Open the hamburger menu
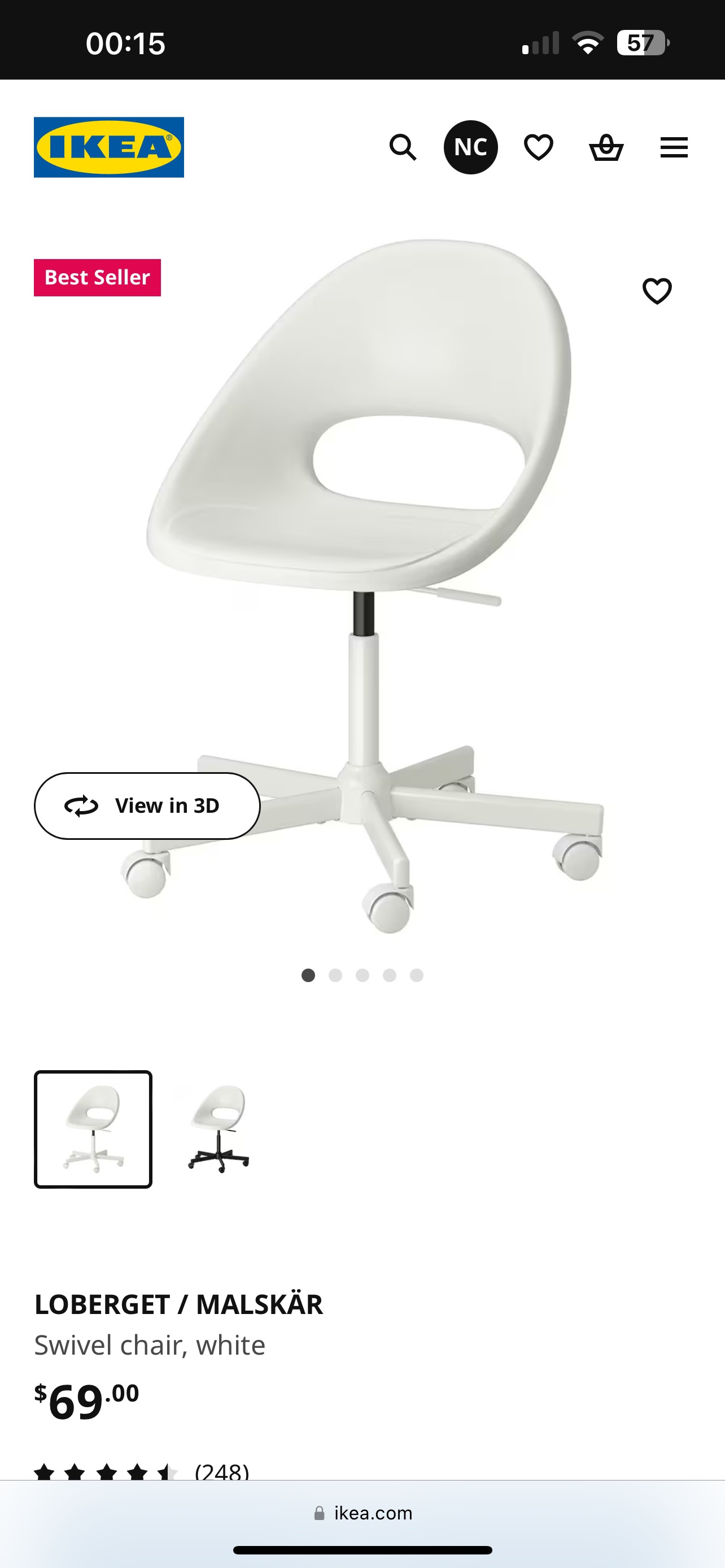Viewport: 725px width, 1568px height. pyautogui.click(x=674, y=147)
